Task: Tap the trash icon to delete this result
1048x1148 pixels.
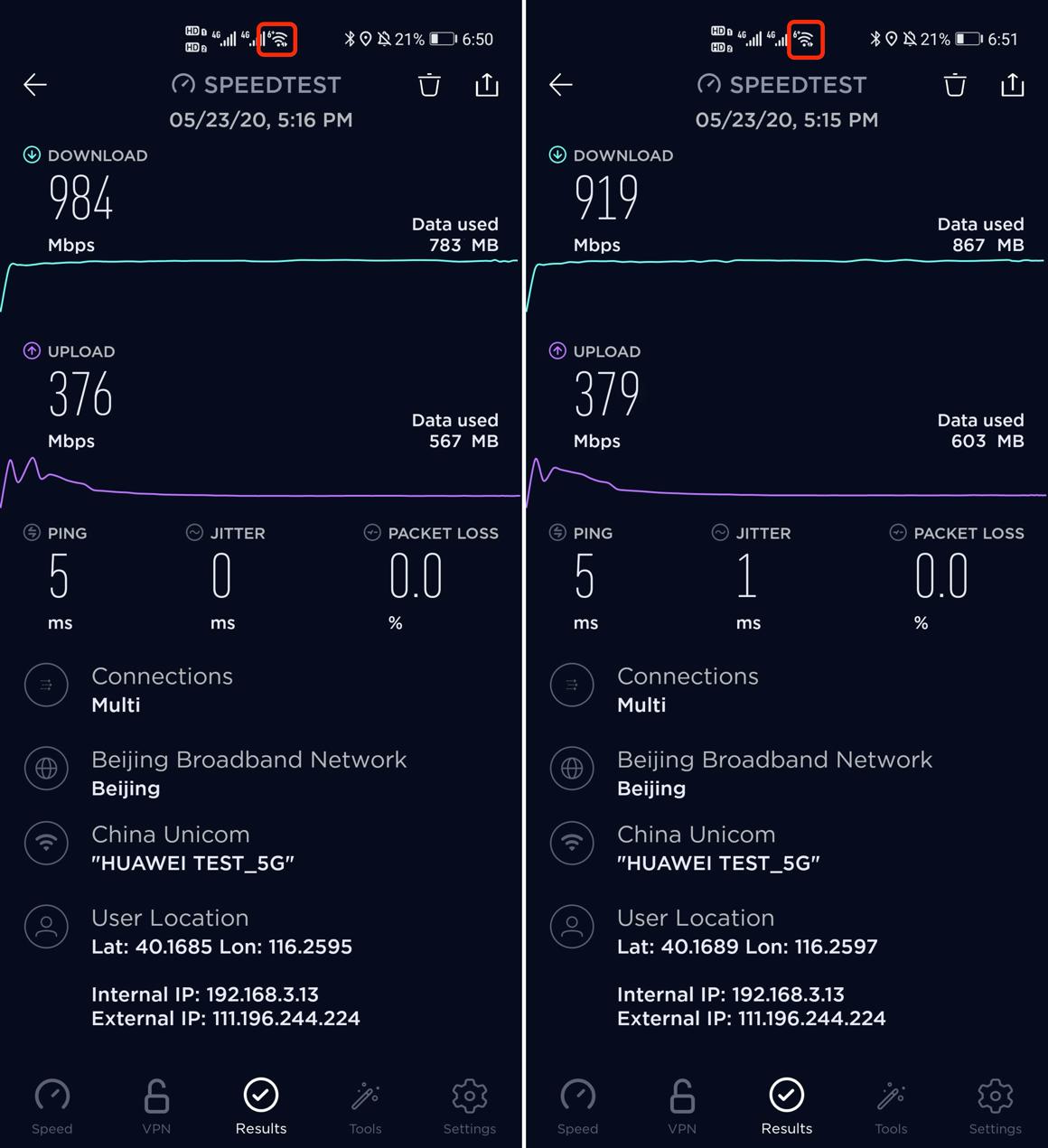Action: click(429, 84)
